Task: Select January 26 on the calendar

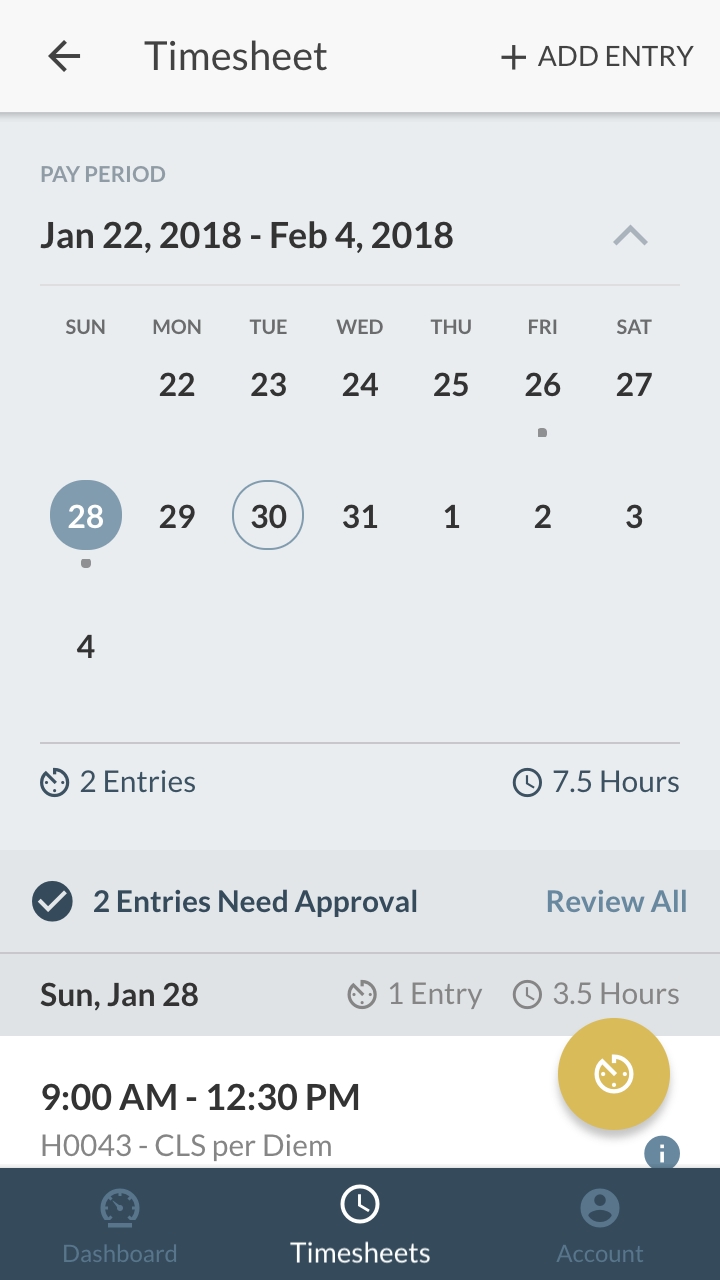Action: [x=542, y=385]
